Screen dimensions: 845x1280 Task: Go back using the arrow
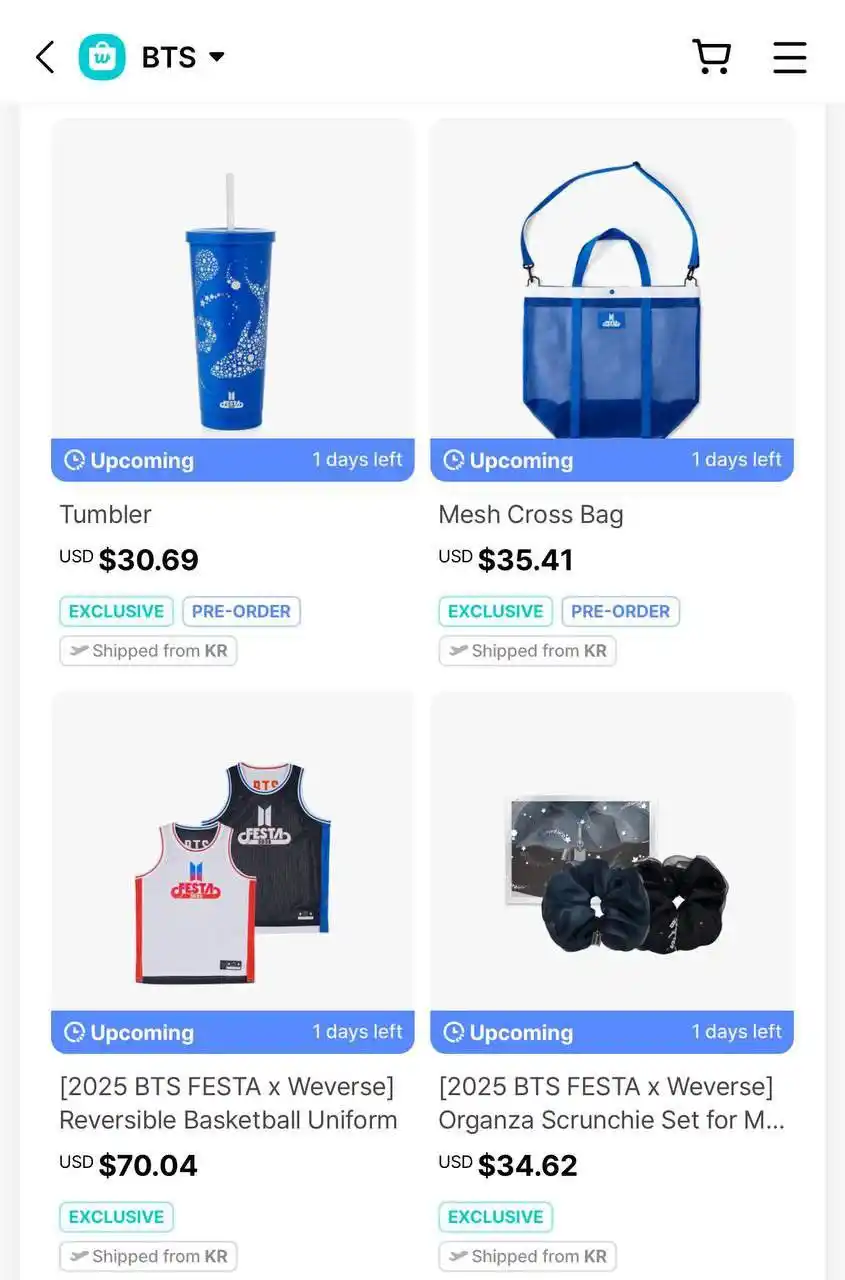pyautogui.click(x=46, y=57)
